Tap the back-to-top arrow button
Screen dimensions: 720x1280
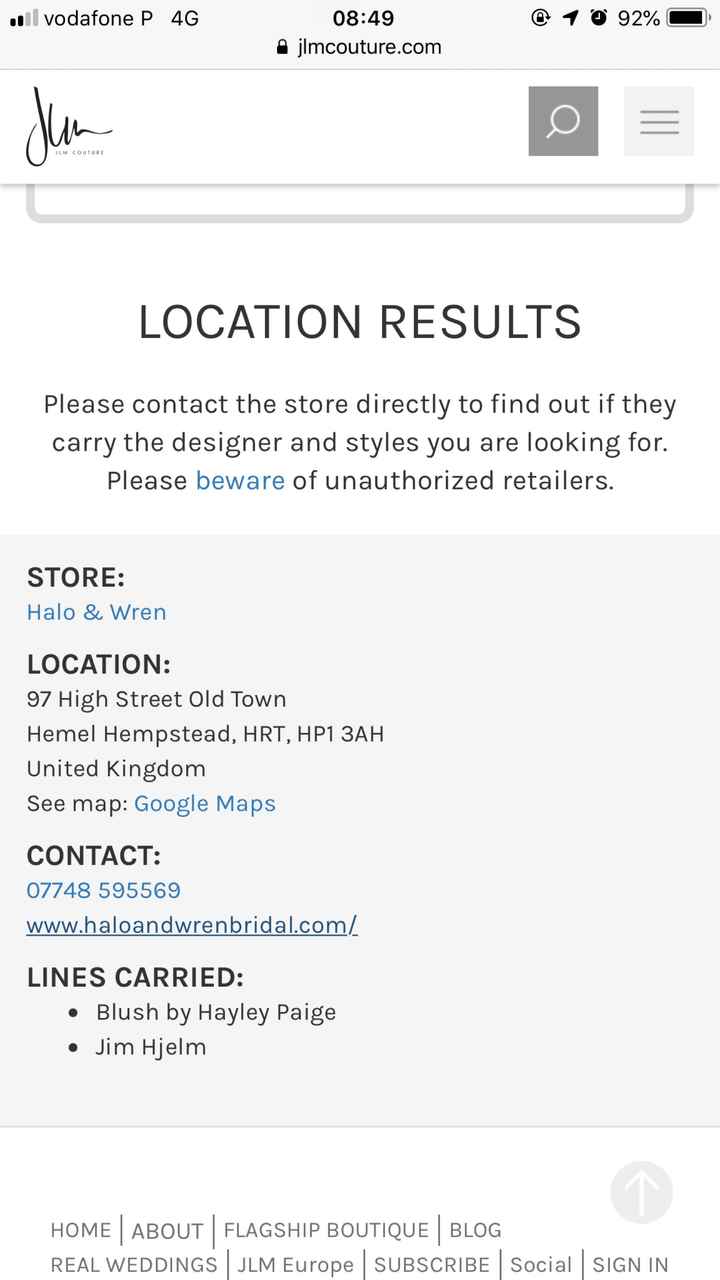641,1192
